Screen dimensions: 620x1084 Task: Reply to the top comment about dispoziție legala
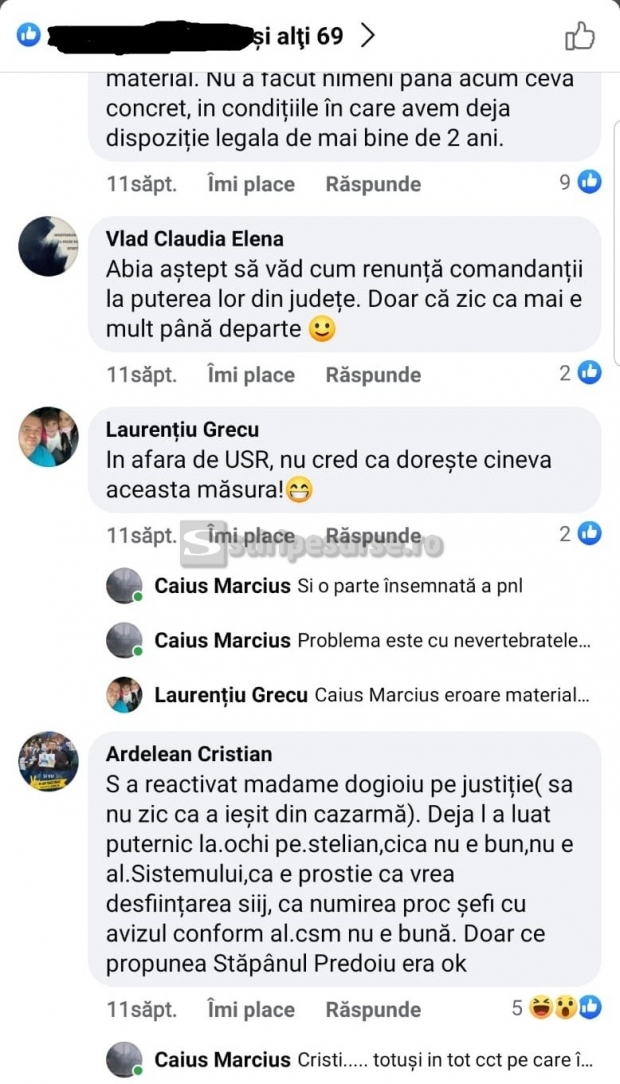point(373,184)
